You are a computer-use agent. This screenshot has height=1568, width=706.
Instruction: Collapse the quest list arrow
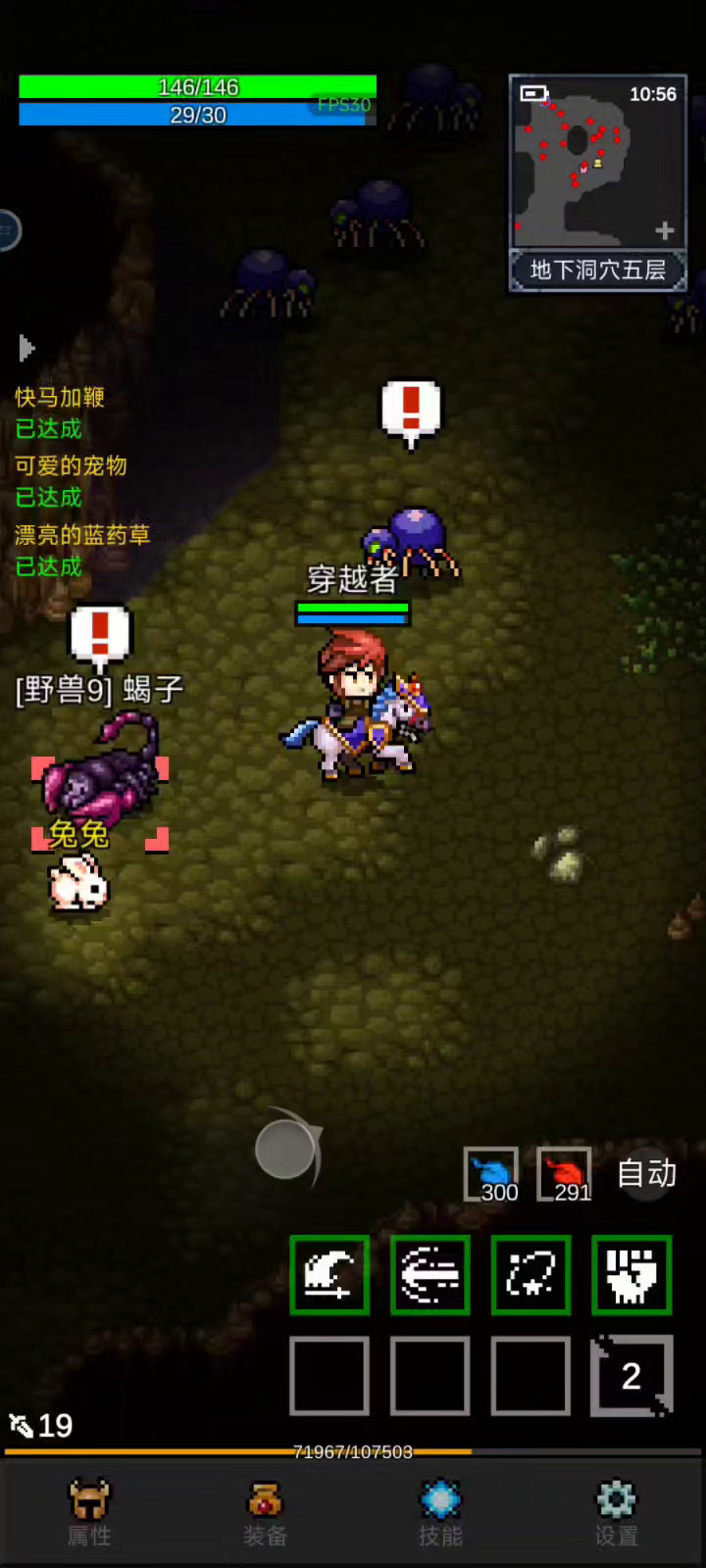[26, 348]
